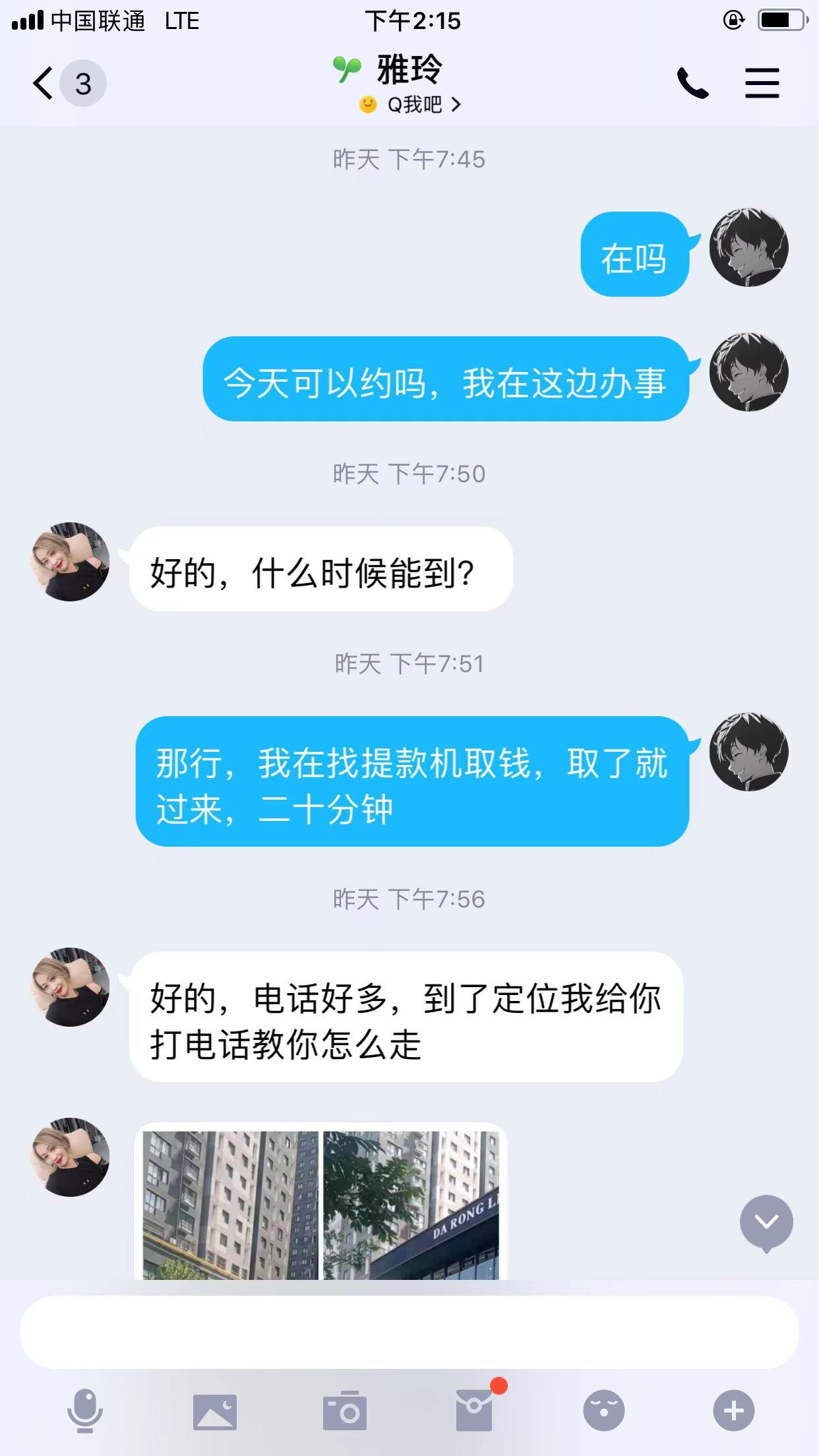View 雅玲's profile from the 好的，什么时候能到 avatar
Image resolution: width=819 pixels, height=1456 pixels.
point(71,562)
